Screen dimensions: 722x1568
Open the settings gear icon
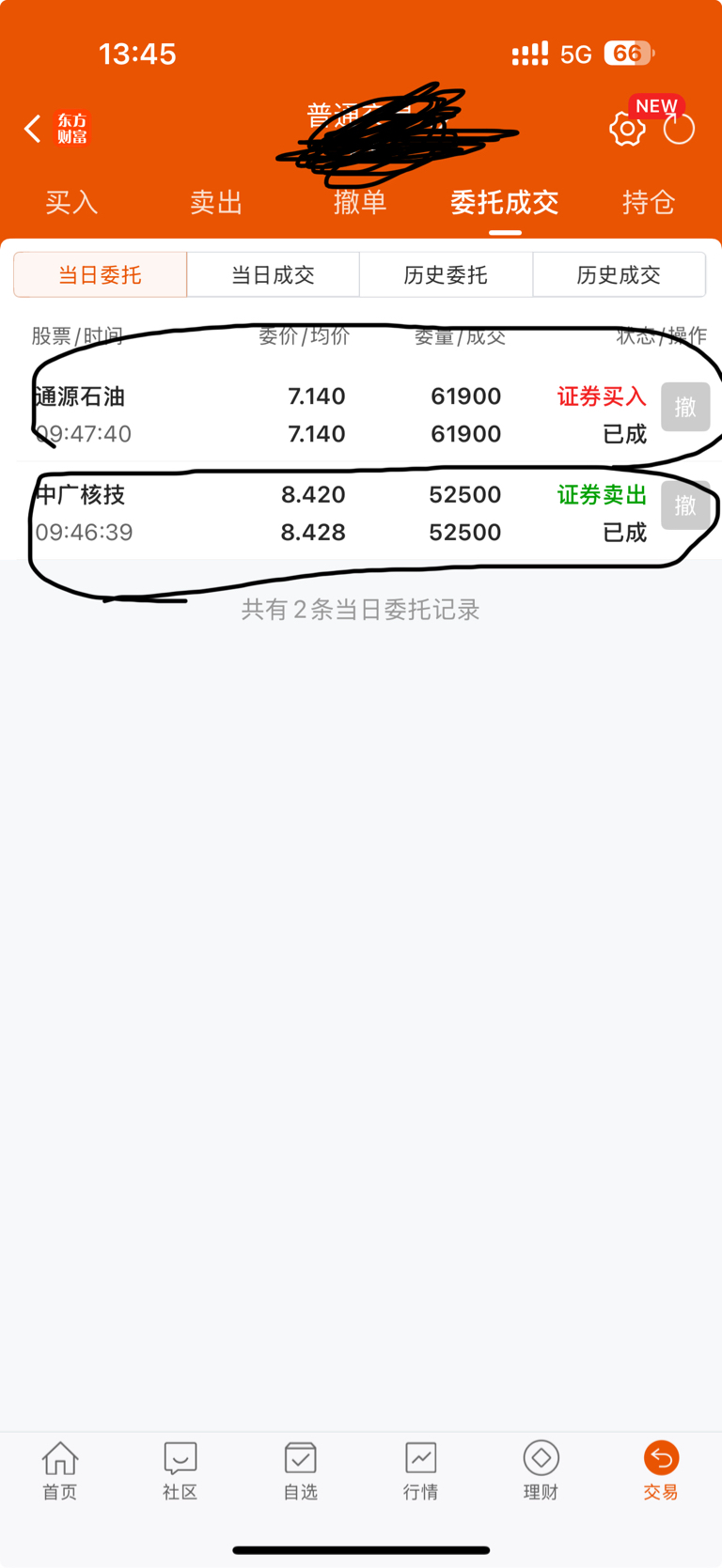(x=627, y=129)
